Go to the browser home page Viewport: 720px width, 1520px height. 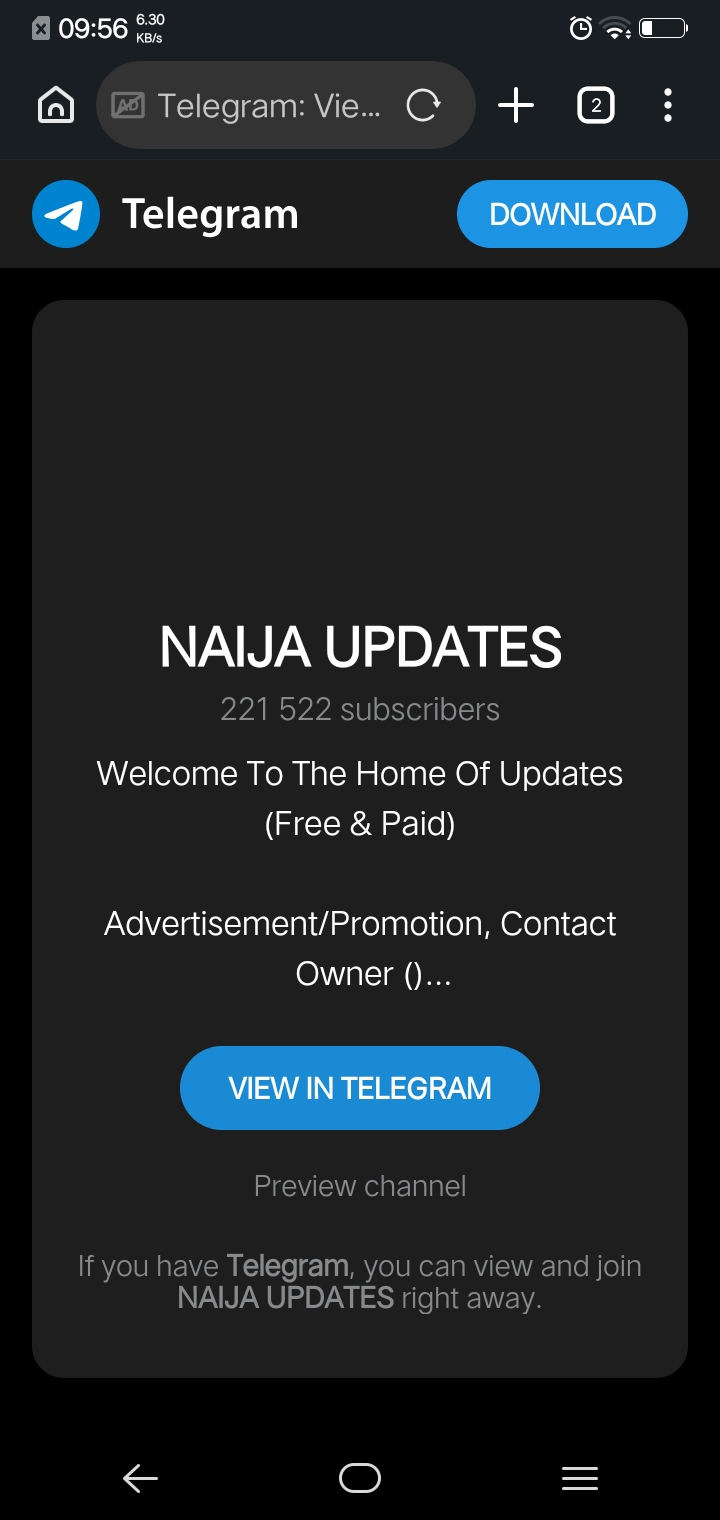coord(56,105)
